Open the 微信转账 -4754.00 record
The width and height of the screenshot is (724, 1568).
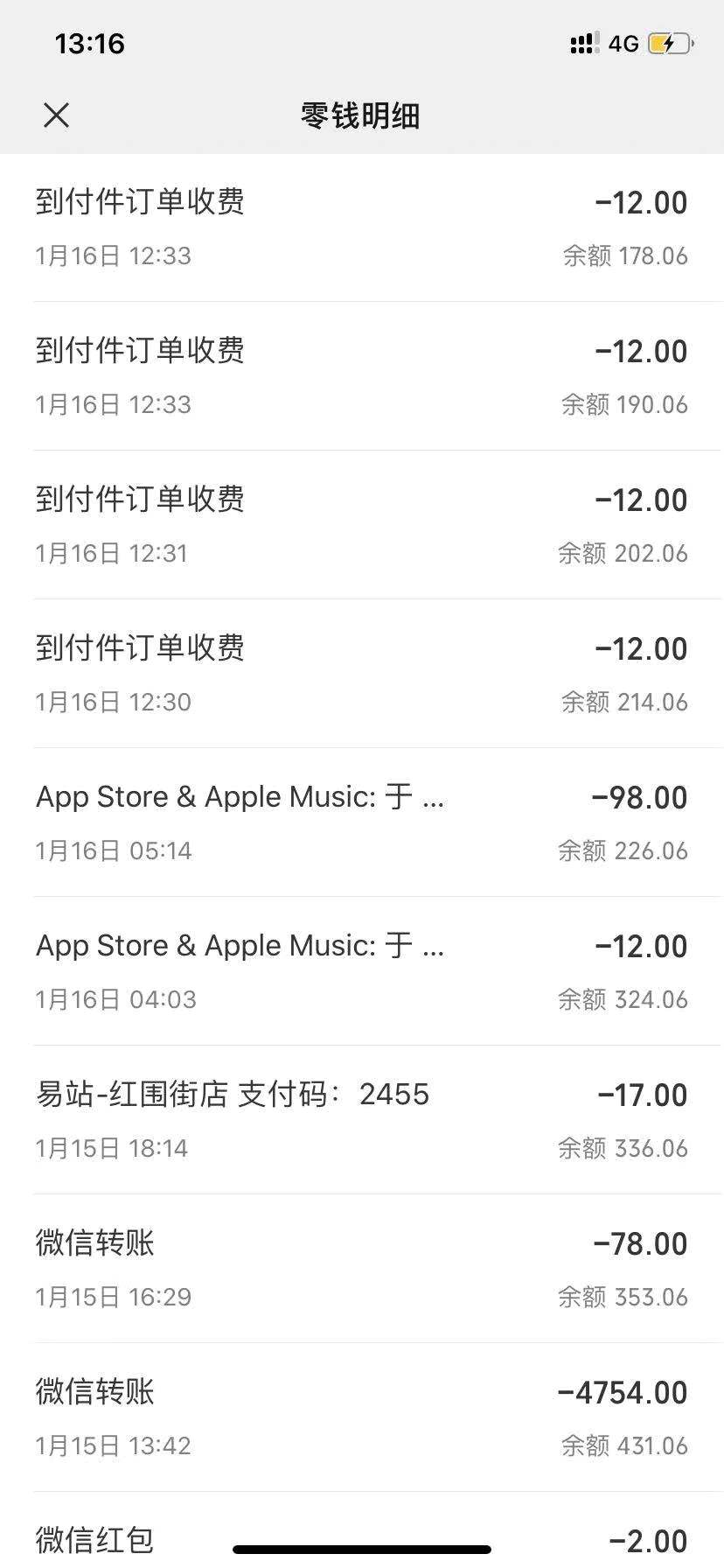(x=361, y=1417)
